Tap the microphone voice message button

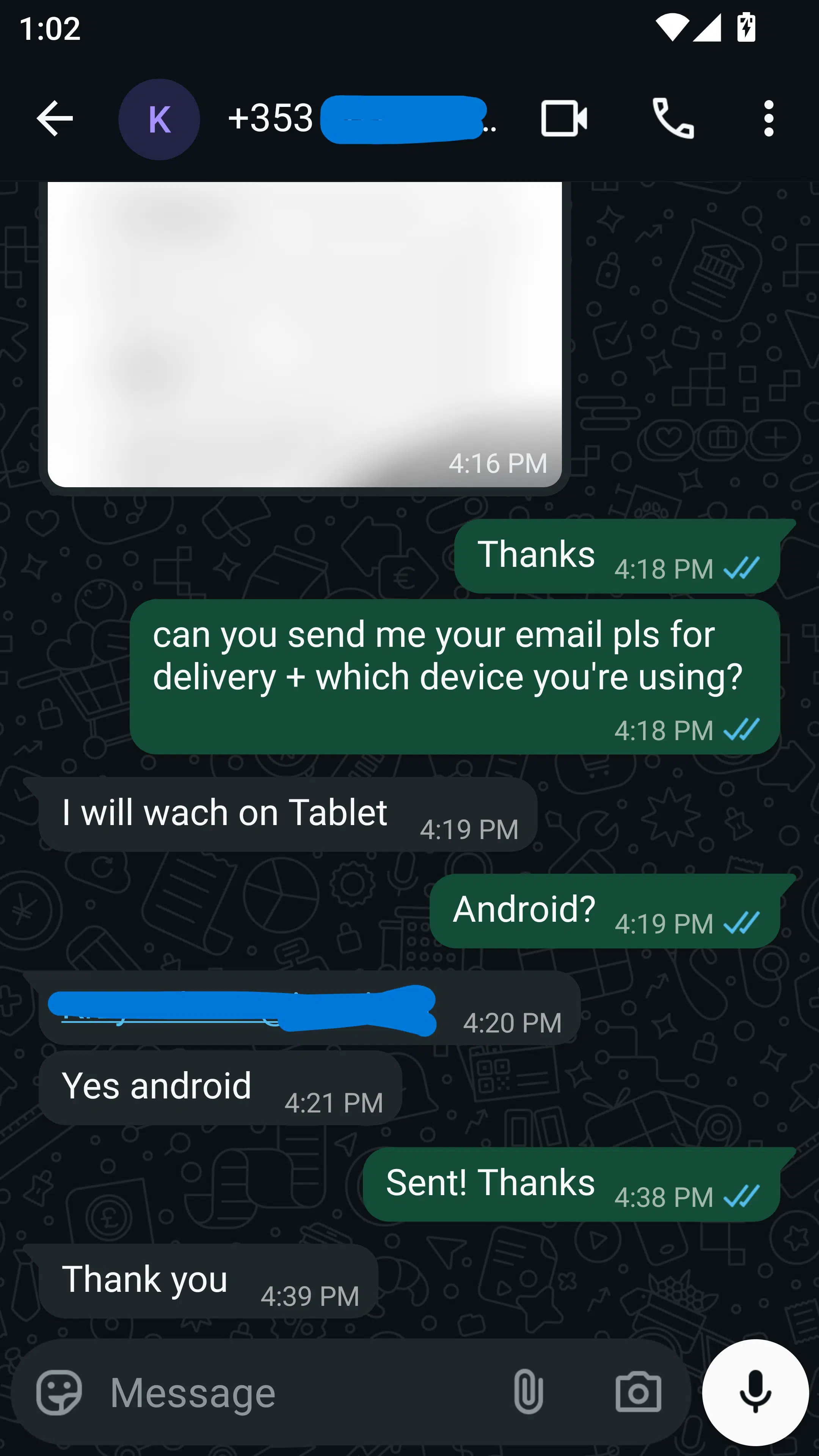tap(755, 1392)
